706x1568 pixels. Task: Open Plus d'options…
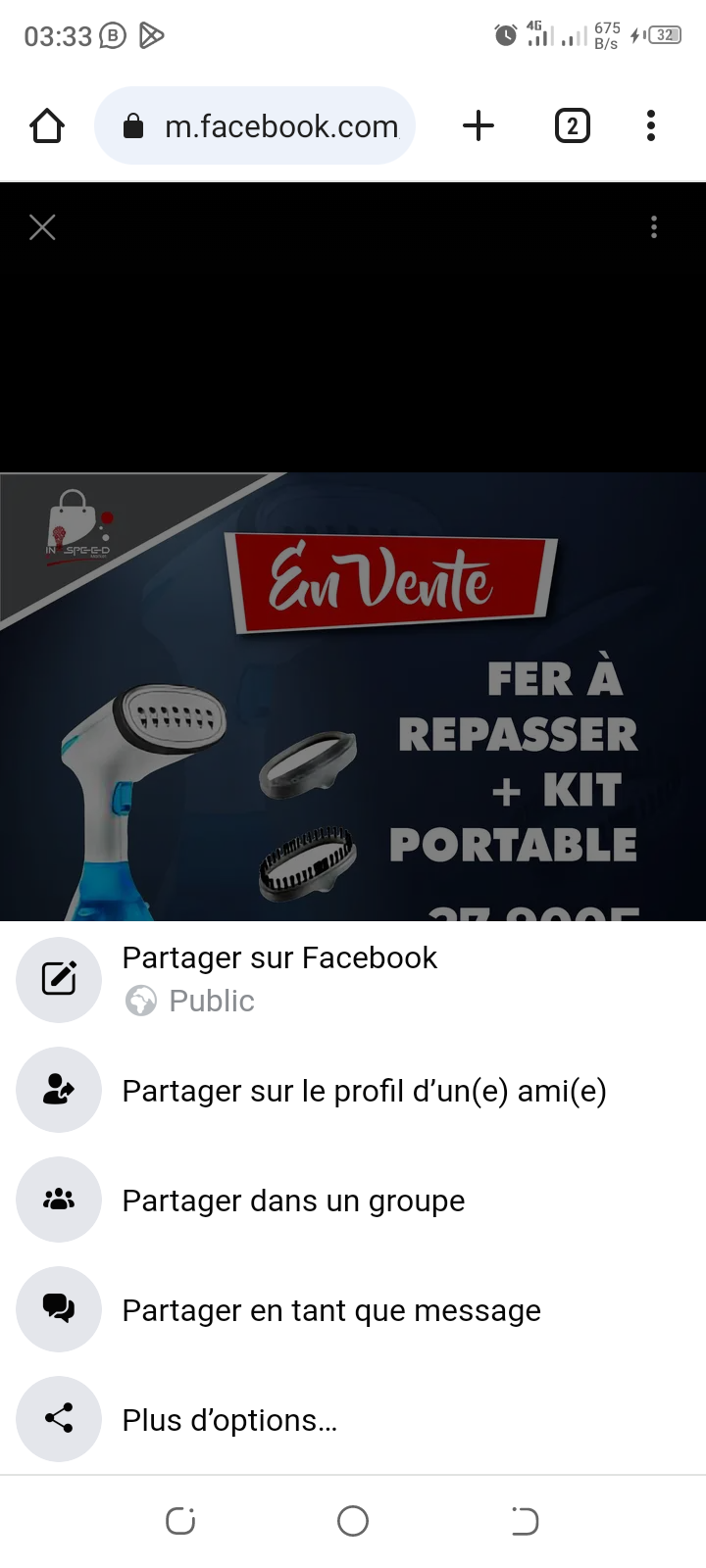[229, 1420]
